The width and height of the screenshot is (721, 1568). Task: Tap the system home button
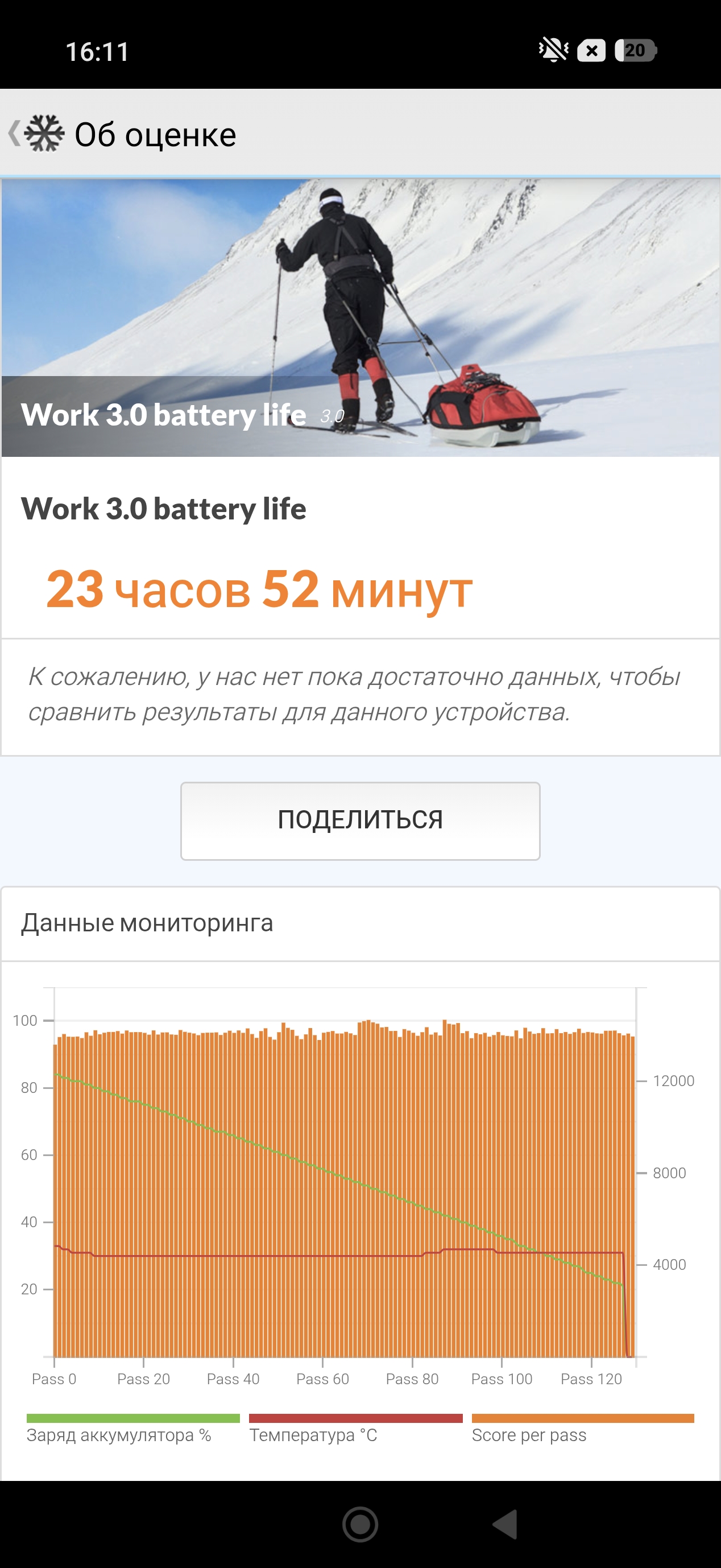360,1524
